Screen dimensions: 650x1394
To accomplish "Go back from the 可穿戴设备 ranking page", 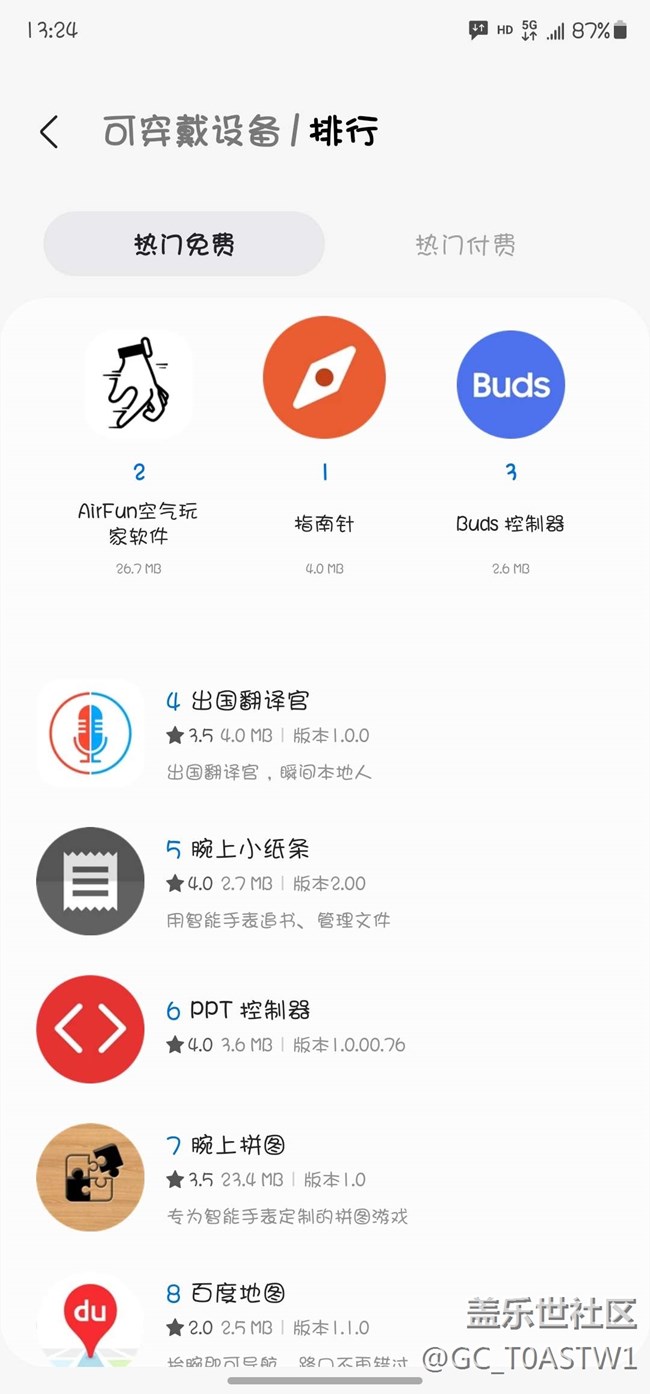I will tap(49, 132).
